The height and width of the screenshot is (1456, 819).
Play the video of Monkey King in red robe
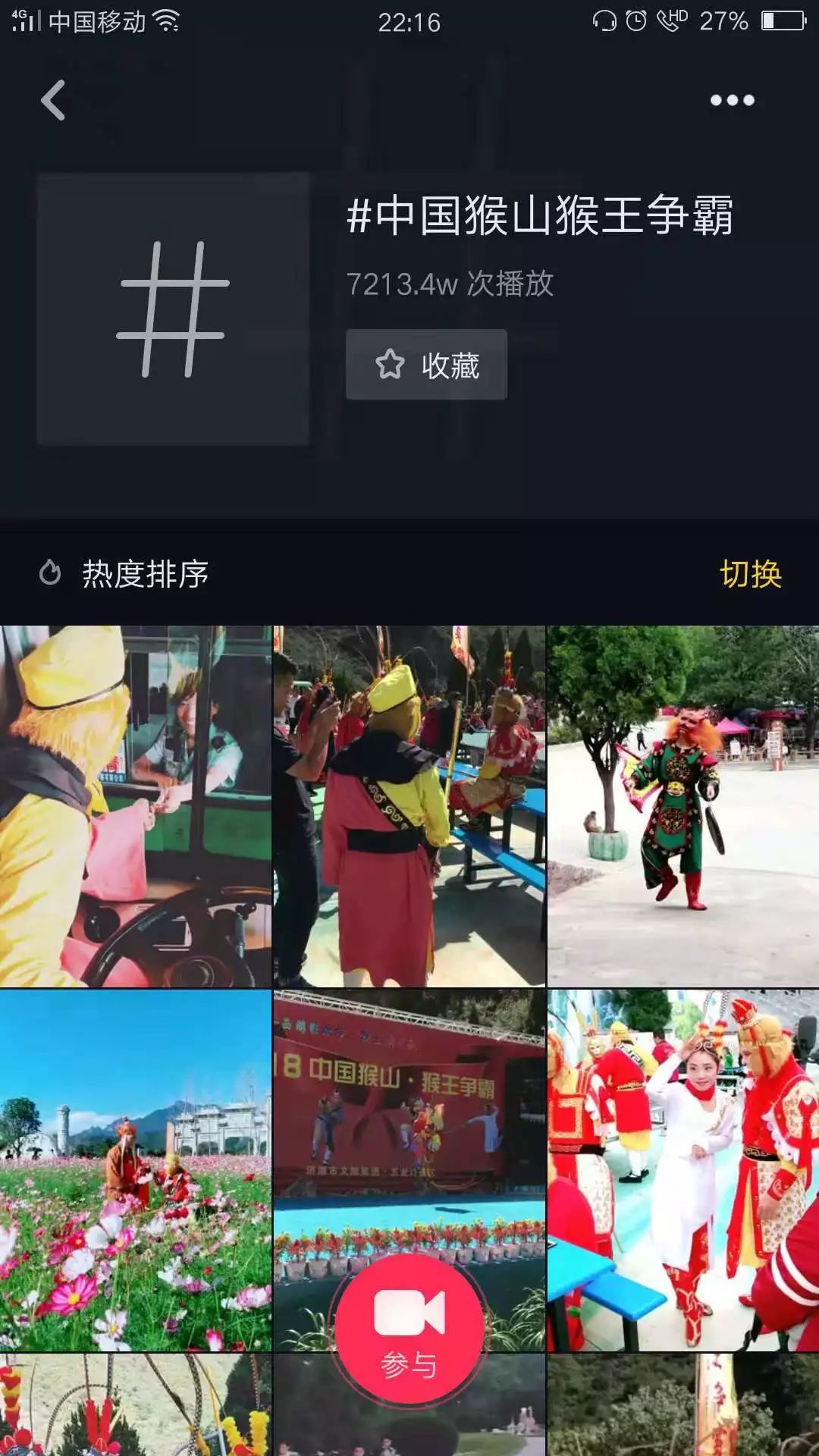[409, 806]
